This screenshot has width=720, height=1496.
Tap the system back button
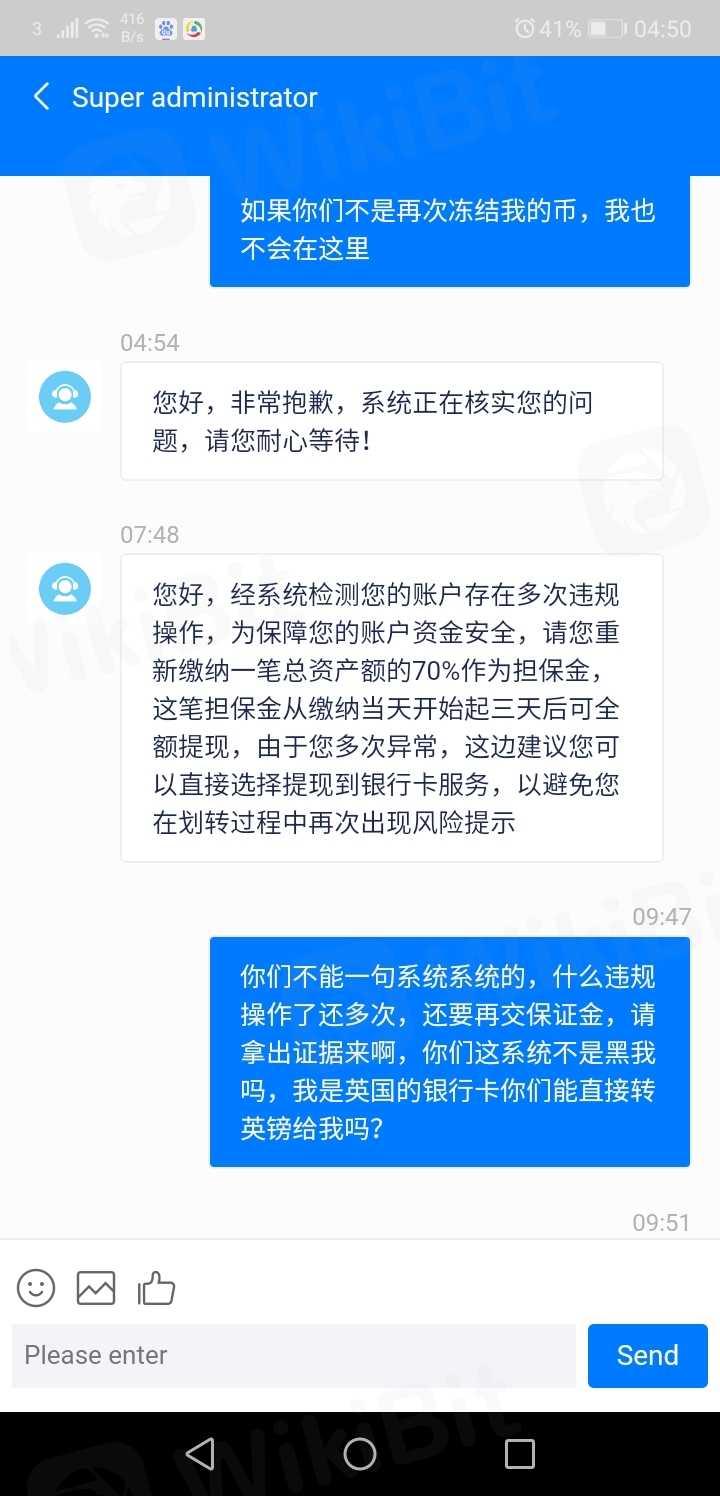pos(200,1453)
